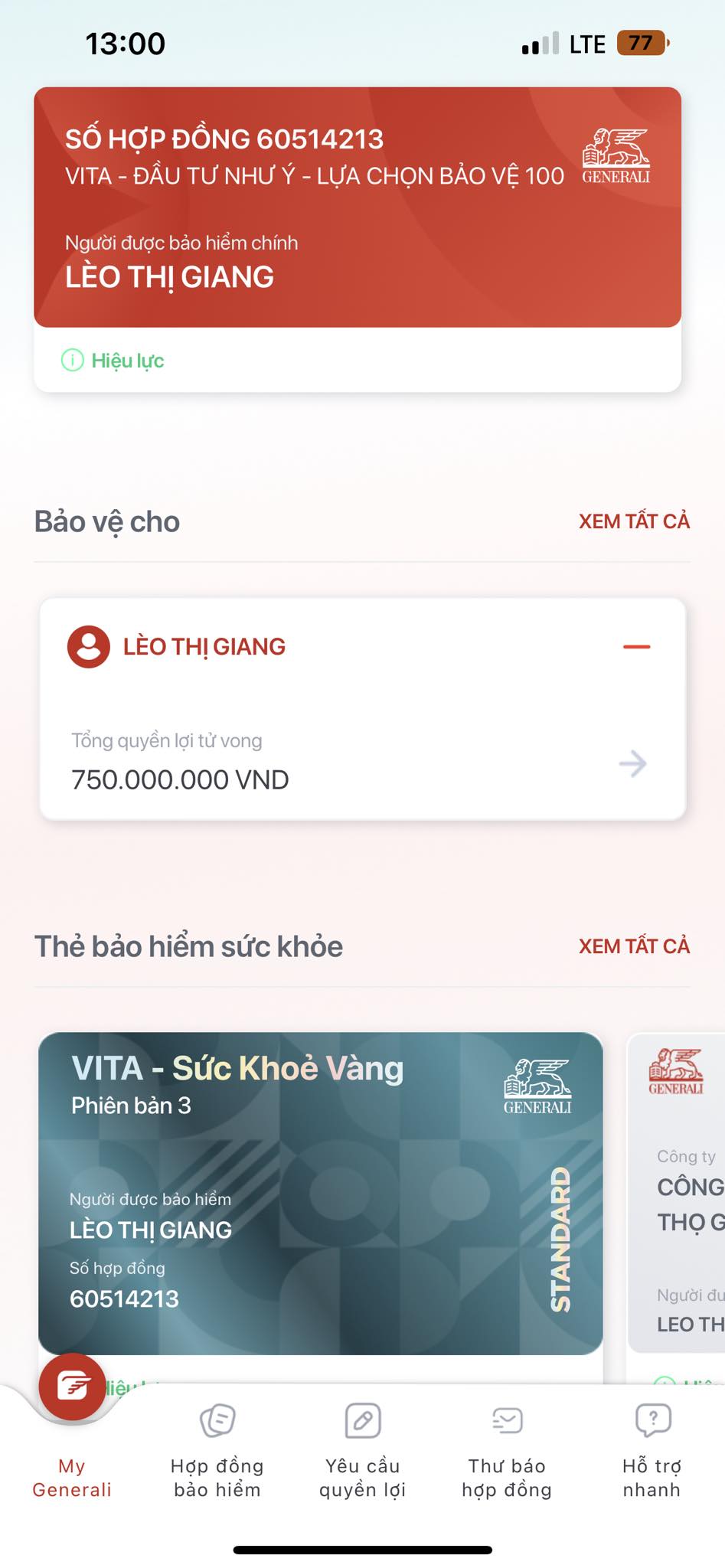Open Yêu cầu quyền lợi tab
Image resolution: width=725 pixels, height=1568 pixels.
coord(362,1451)
